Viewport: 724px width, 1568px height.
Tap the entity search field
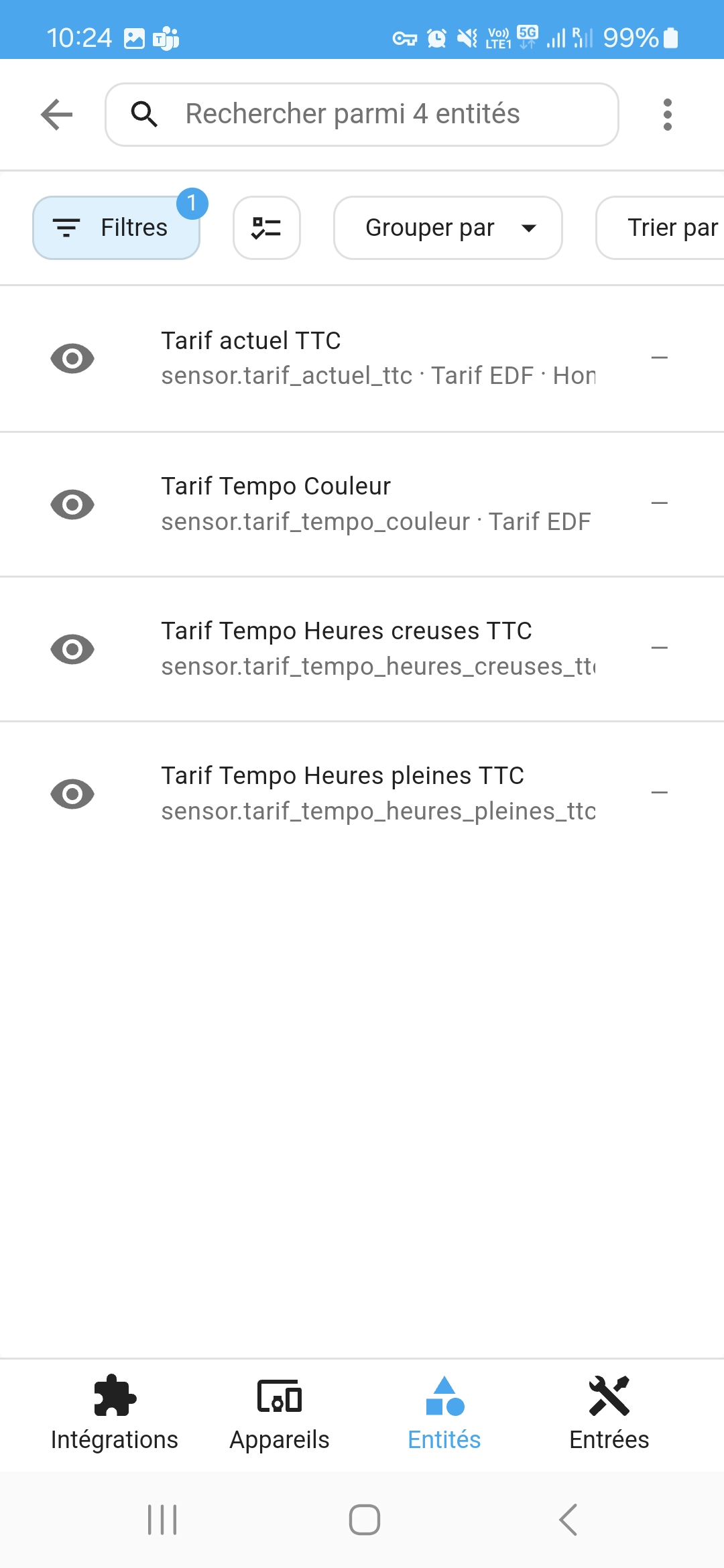tap(362, 115)
